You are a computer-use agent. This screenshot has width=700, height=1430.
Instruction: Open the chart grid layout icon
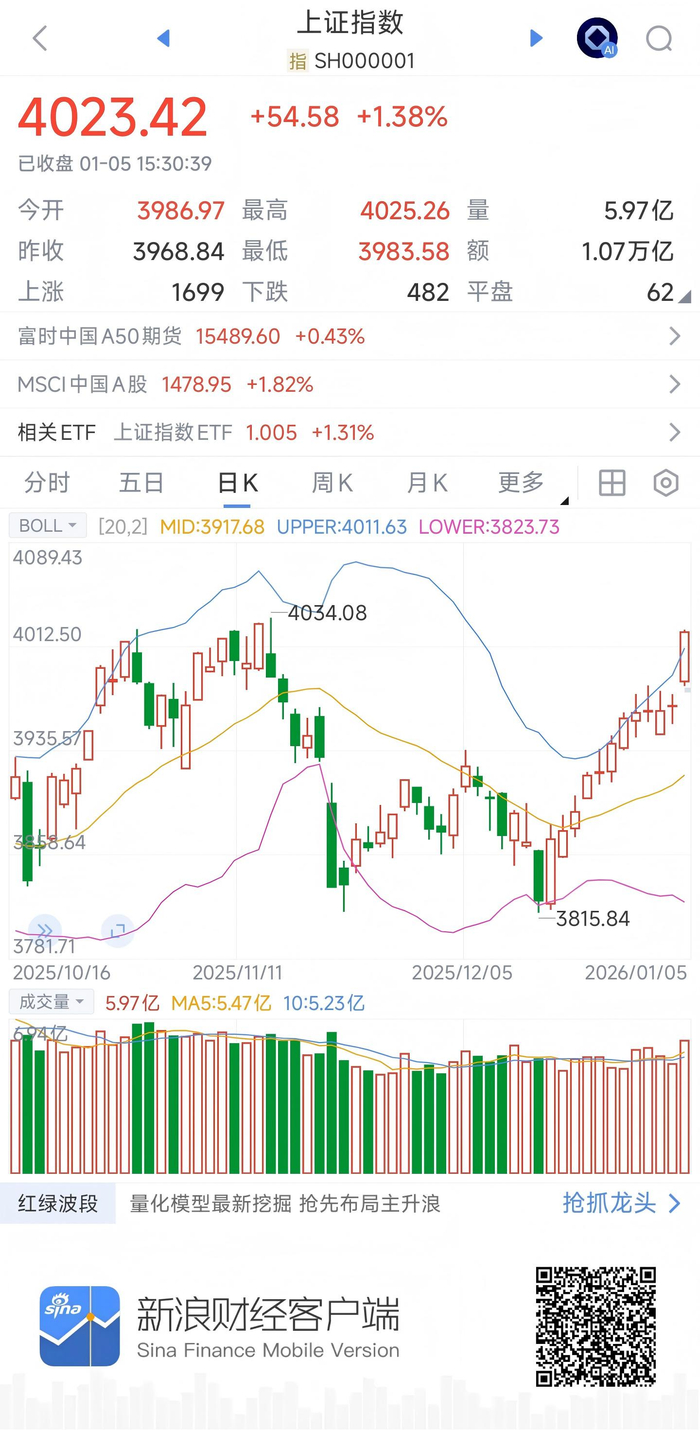pyautogui.click(x=612, y=483)
